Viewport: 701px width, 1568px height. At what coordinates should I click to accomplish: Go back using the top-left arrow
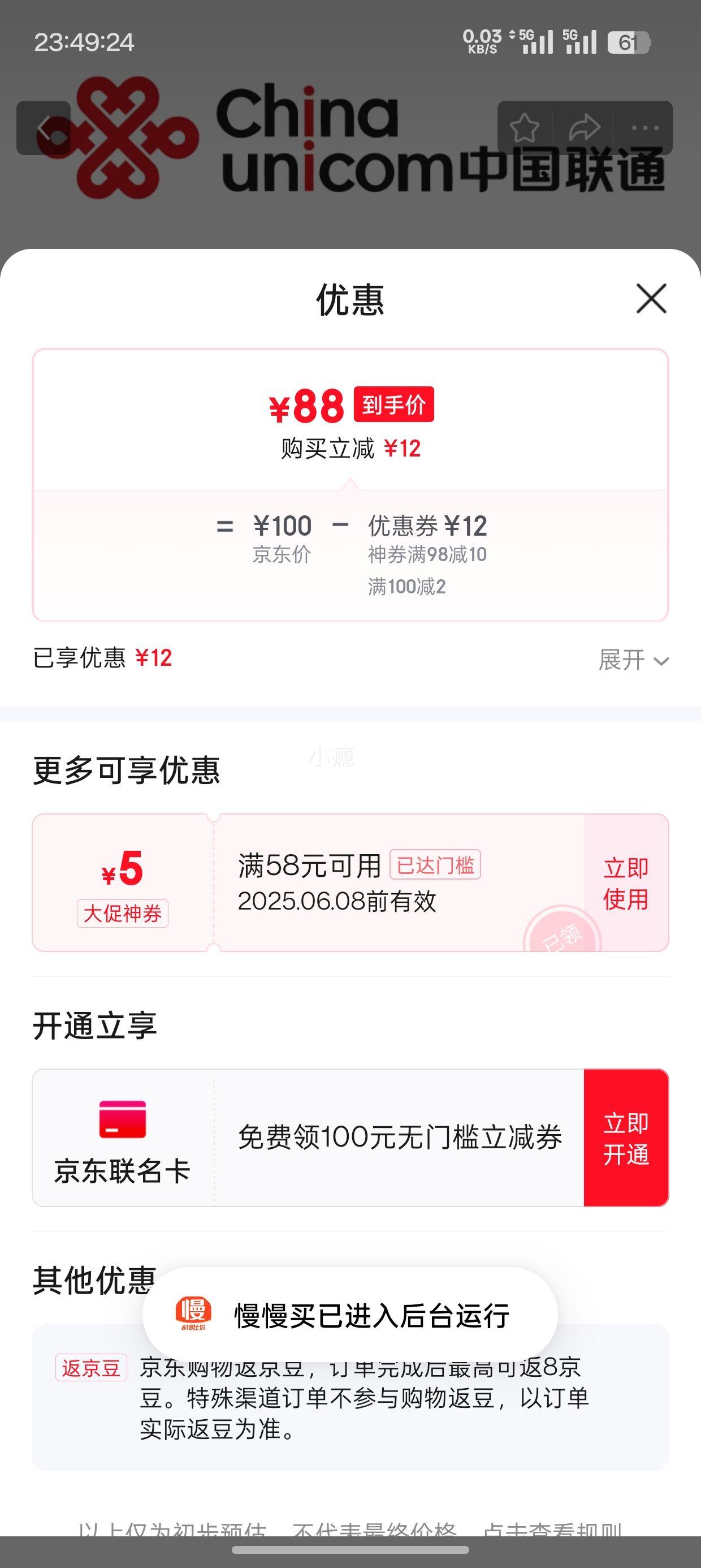point(44,128)
